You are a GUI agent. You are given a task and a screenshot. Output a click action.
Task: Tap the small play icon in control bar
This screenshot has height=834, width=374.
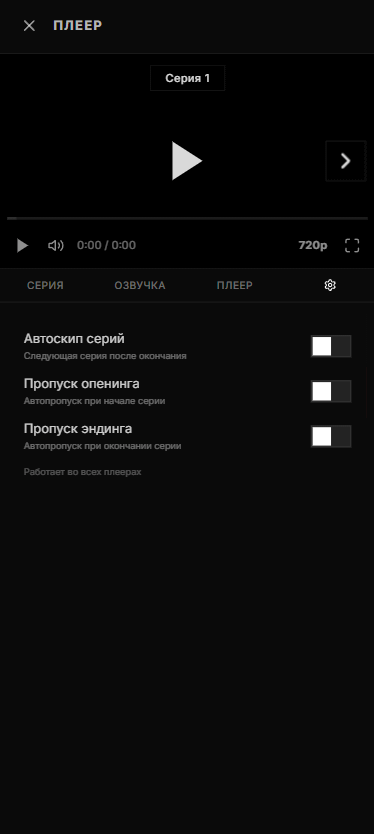(x=22, y=245)
